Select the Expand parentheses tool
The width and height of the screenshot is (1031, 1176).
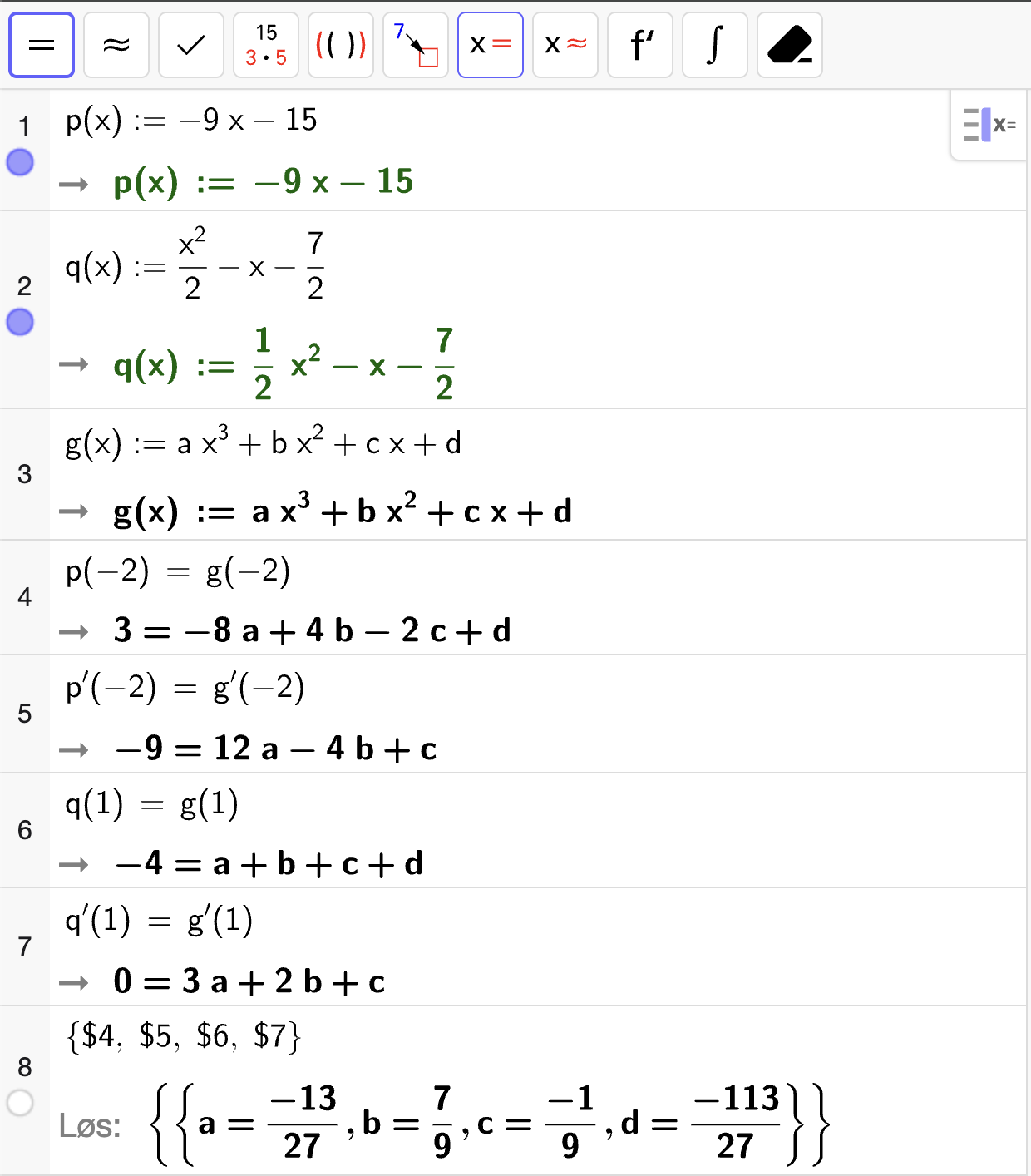341,45
